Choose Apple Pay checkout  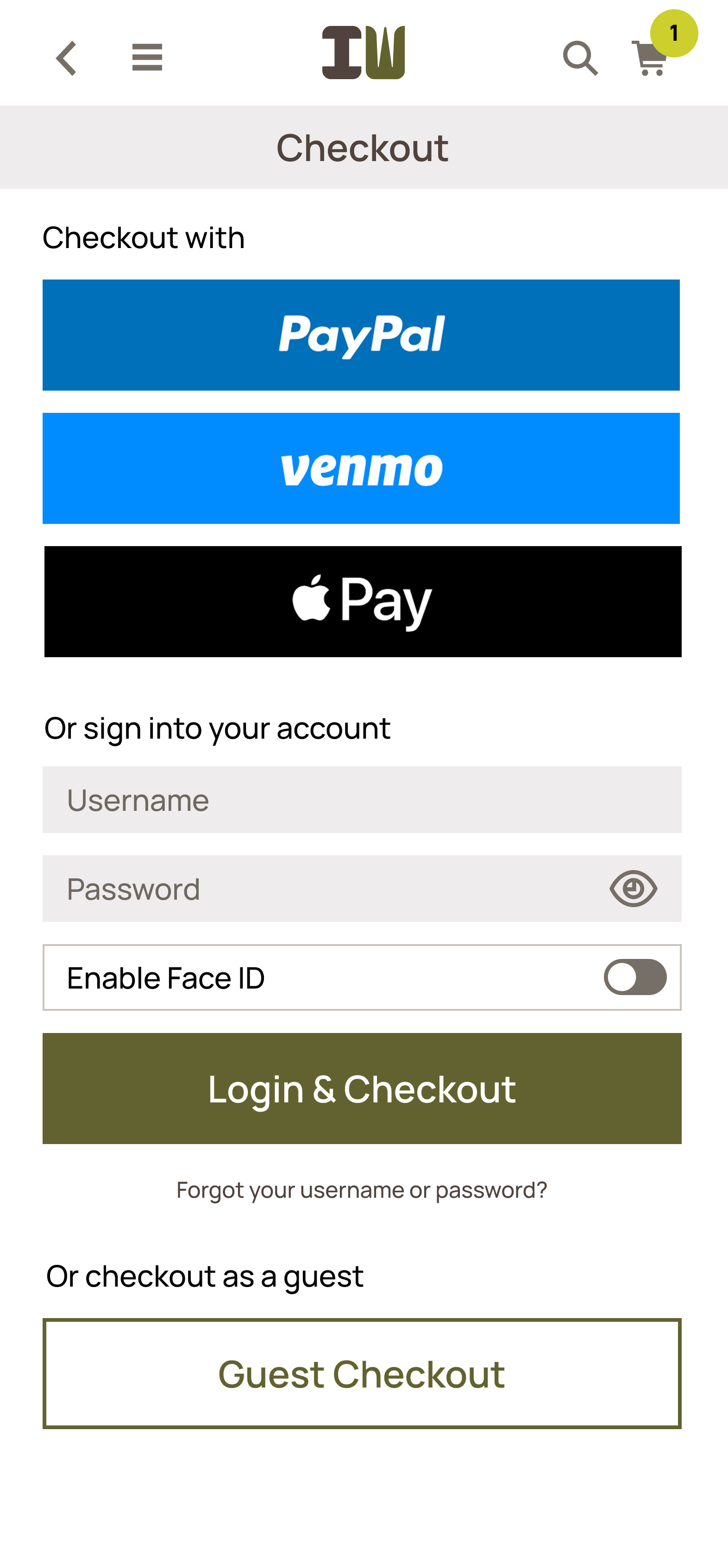click(363, 601)
